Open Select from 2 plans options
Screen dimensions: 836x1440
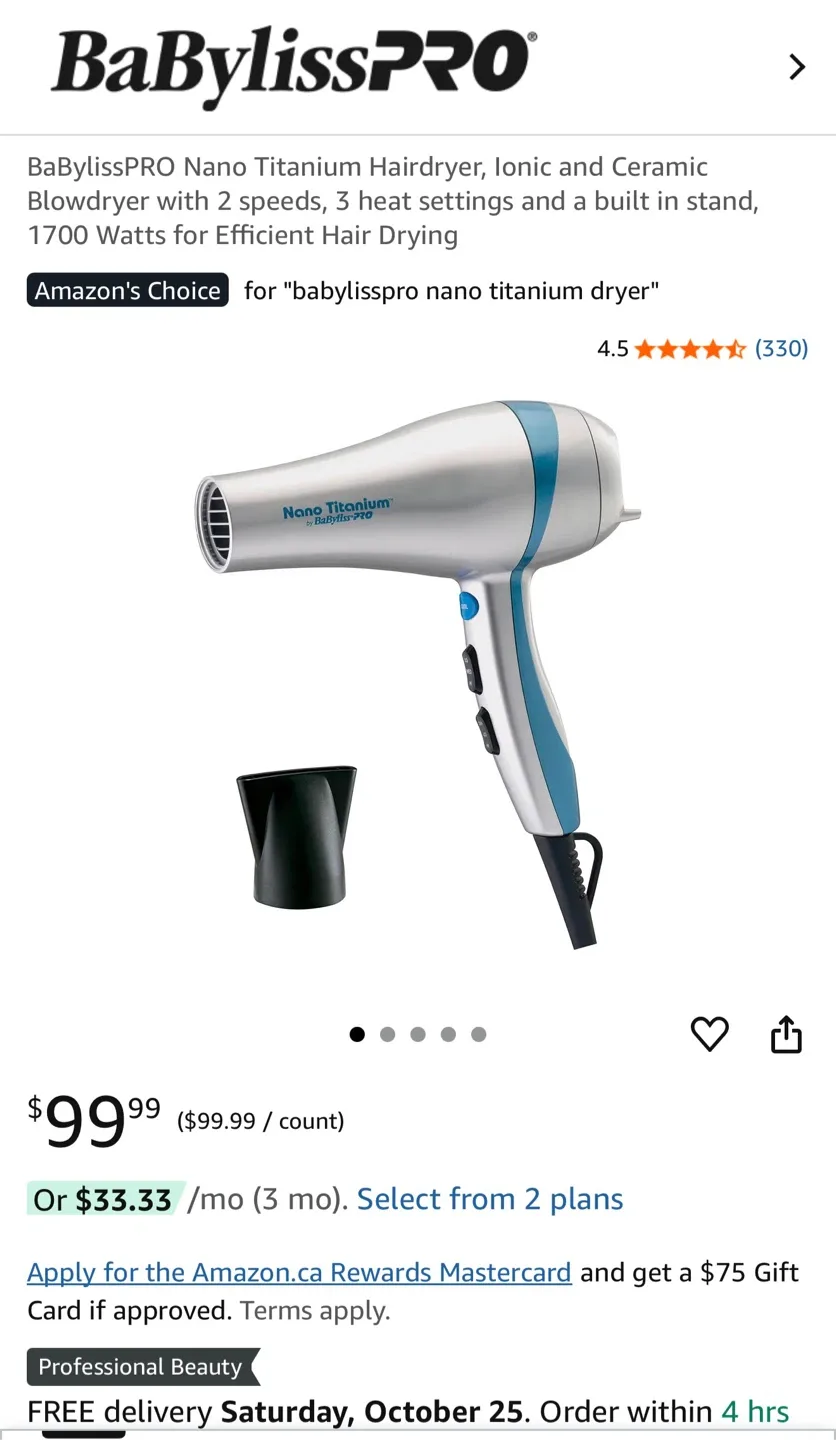point(488,1199)
